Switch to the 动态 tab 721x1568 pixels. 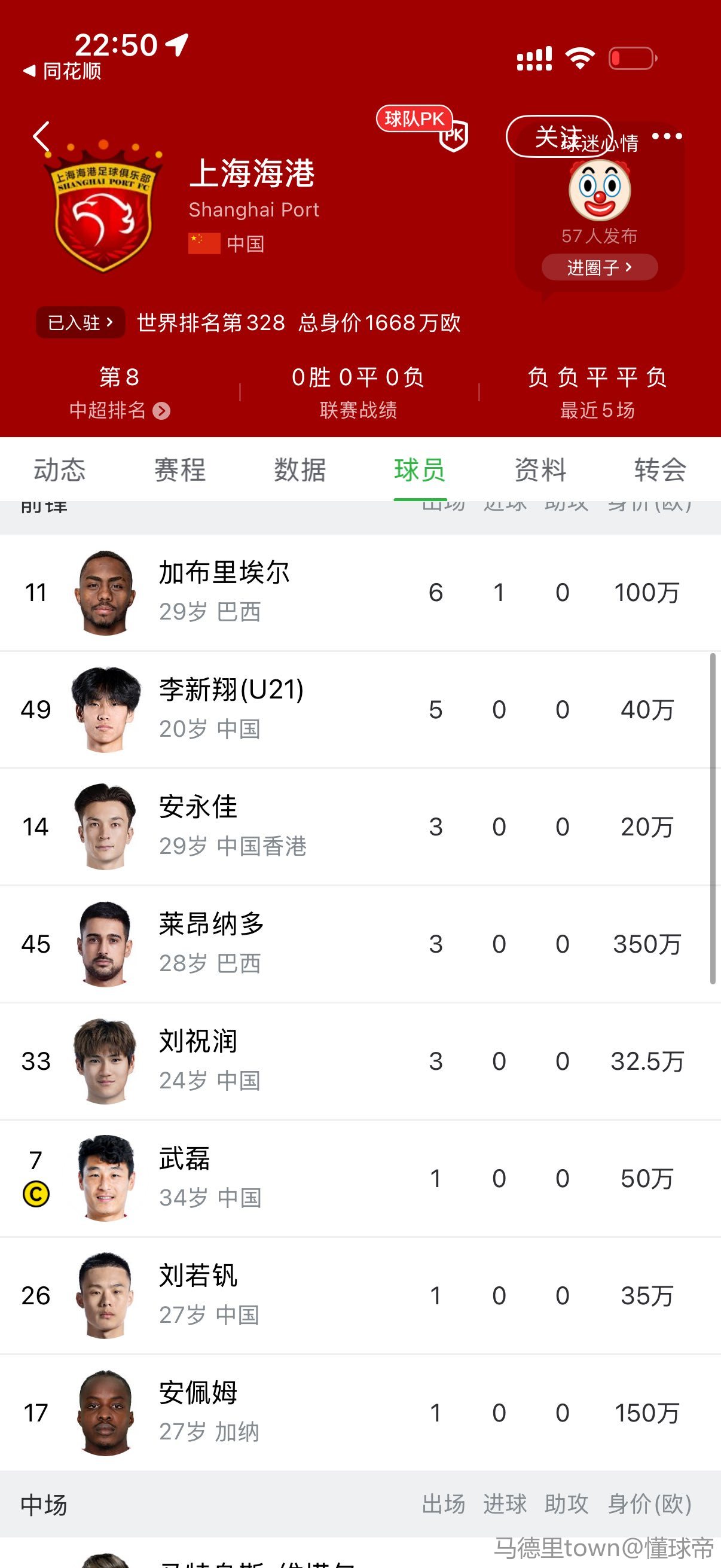(60, 470)
